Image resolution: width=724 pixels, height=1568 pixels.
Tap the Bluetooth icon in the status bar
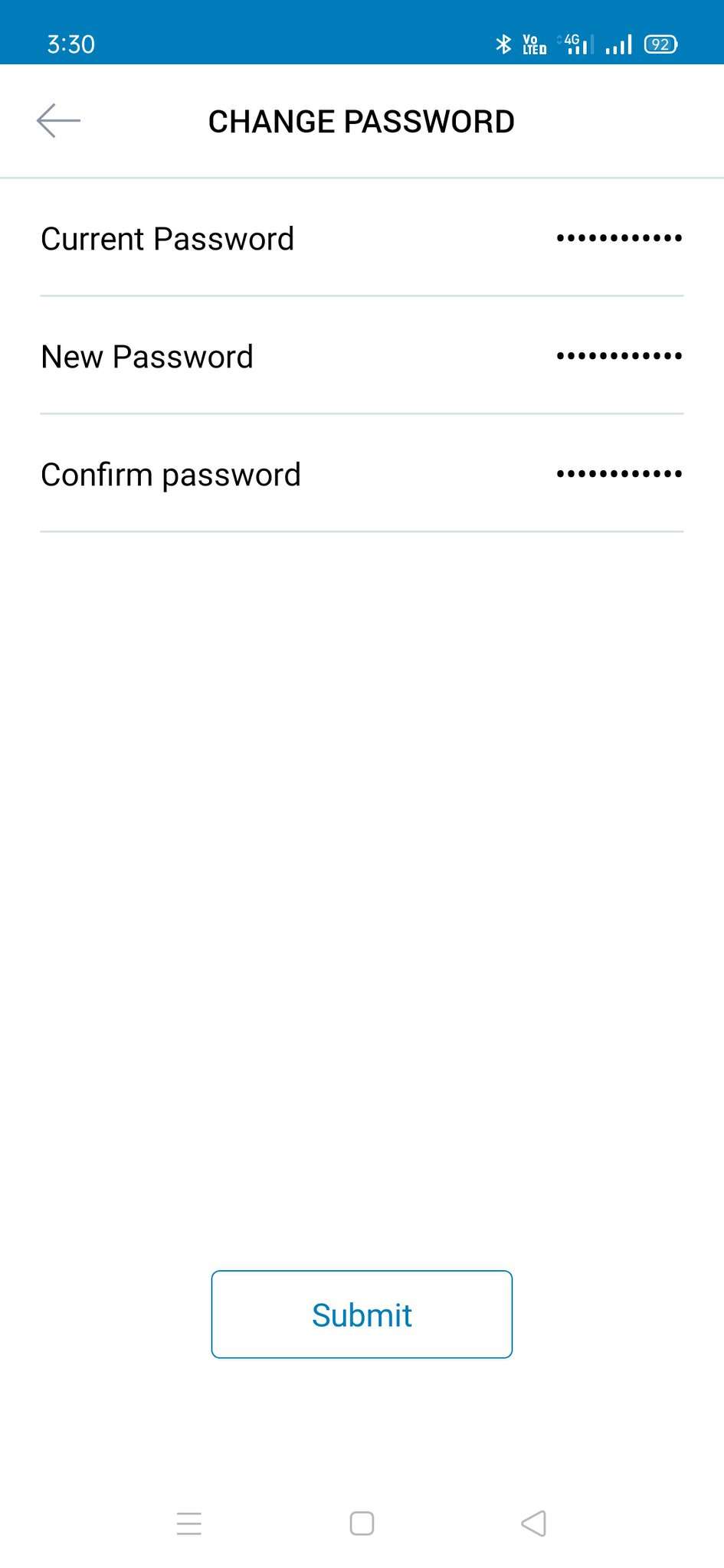click(x=505, y=44)
